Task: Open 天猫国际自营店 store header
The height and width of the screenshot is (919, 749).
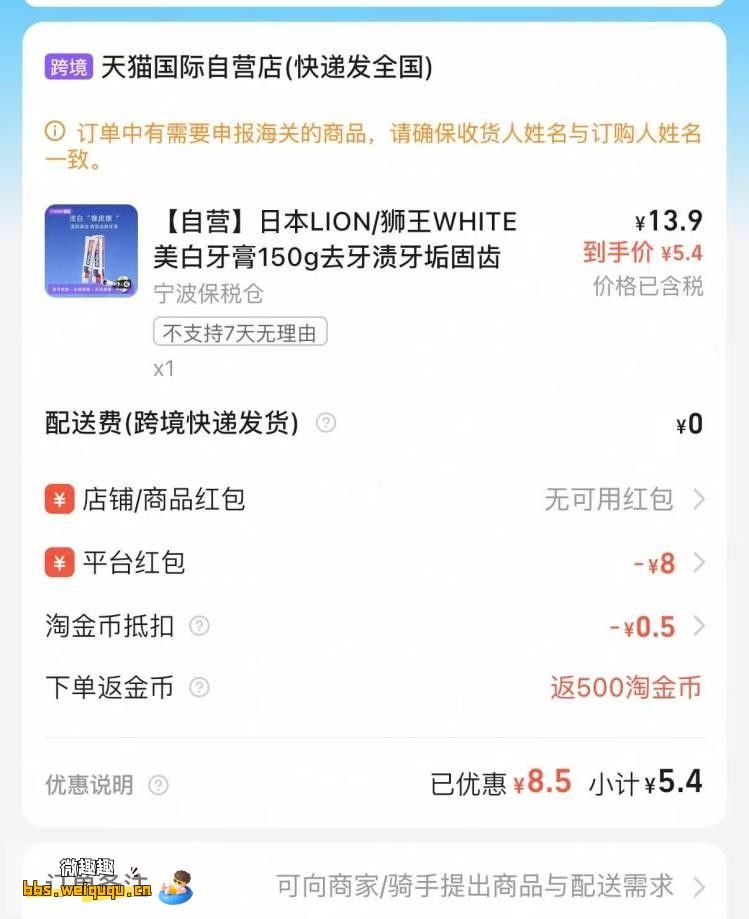Action: point(266,68)
